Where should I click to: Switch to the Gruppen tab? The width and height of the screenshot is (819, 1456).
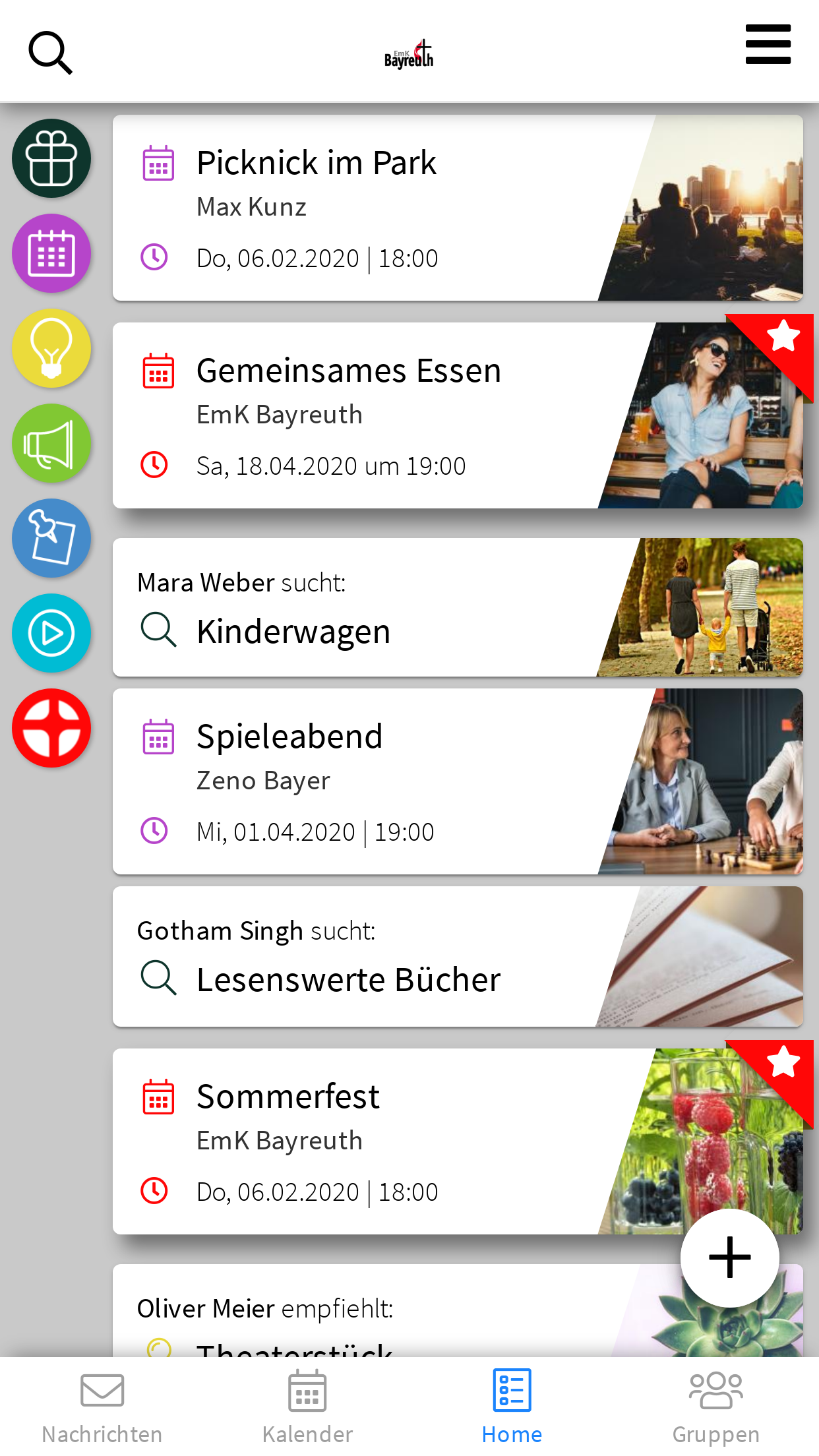point(716,1407)
